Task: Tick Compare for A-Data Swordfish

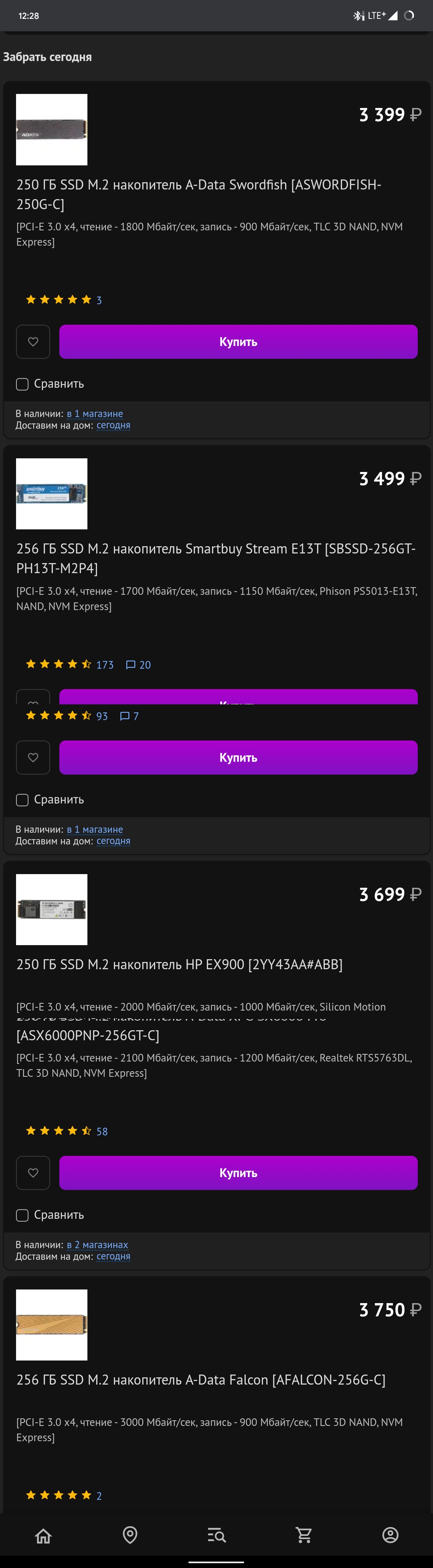Action: click(22, 384)
